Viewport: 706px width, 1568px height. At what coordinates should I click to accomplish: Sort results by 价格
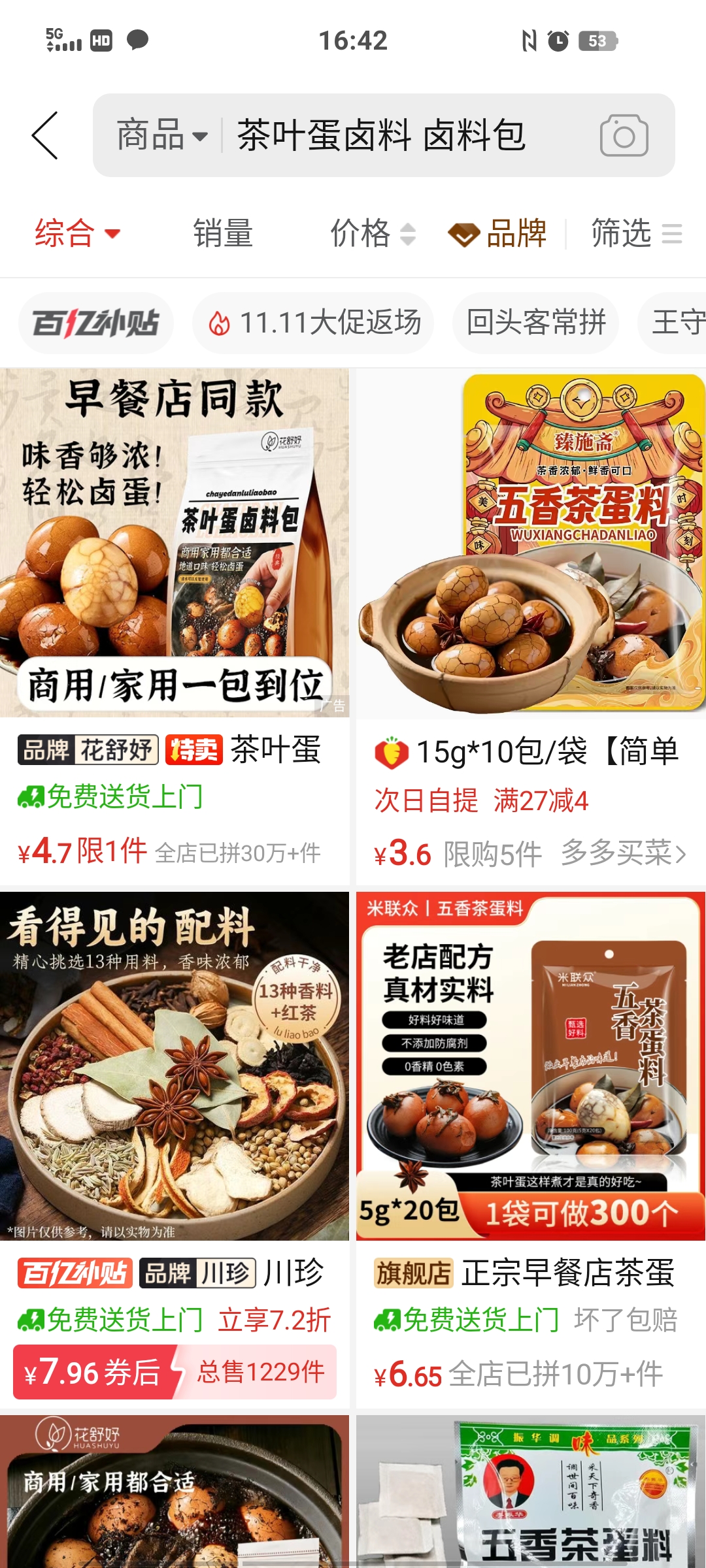[x=373, y=233]
